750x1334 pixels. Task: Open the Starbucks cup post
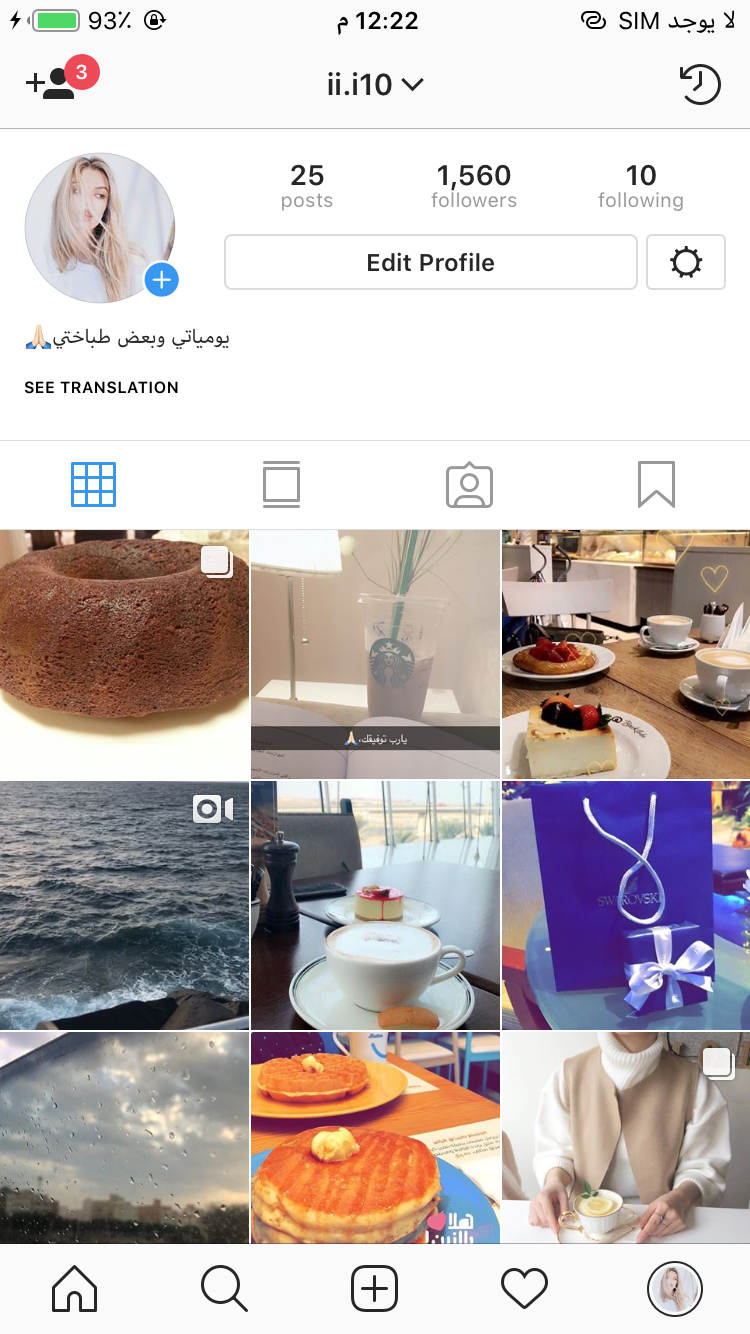click(375, 655)
